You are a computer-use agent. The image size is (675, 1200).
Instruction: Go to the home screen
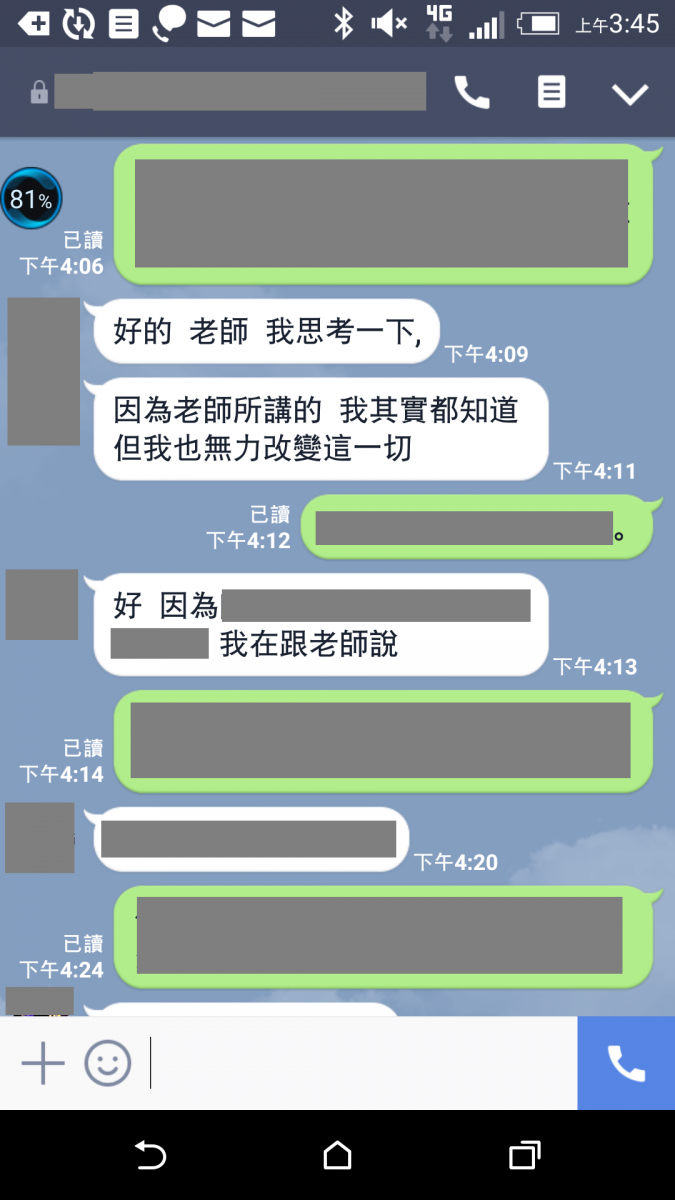[x=337, y=1156]
